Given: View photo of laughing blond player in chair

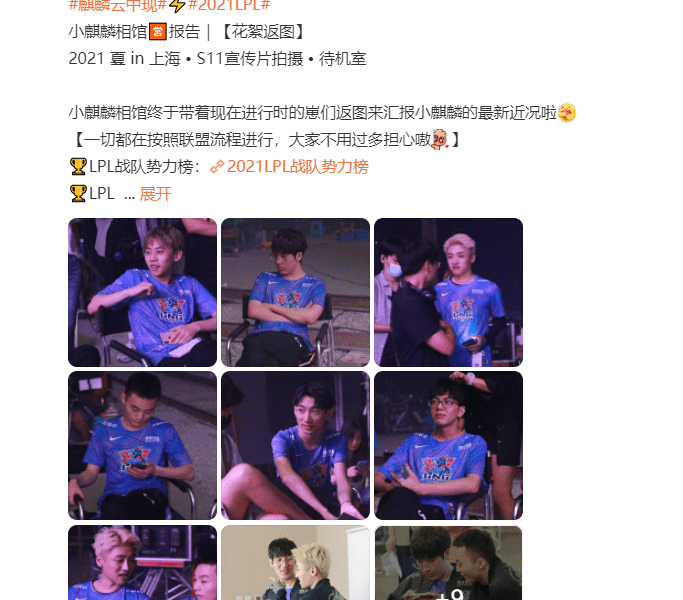Looking at the screenshot, I should pos(142,292).
